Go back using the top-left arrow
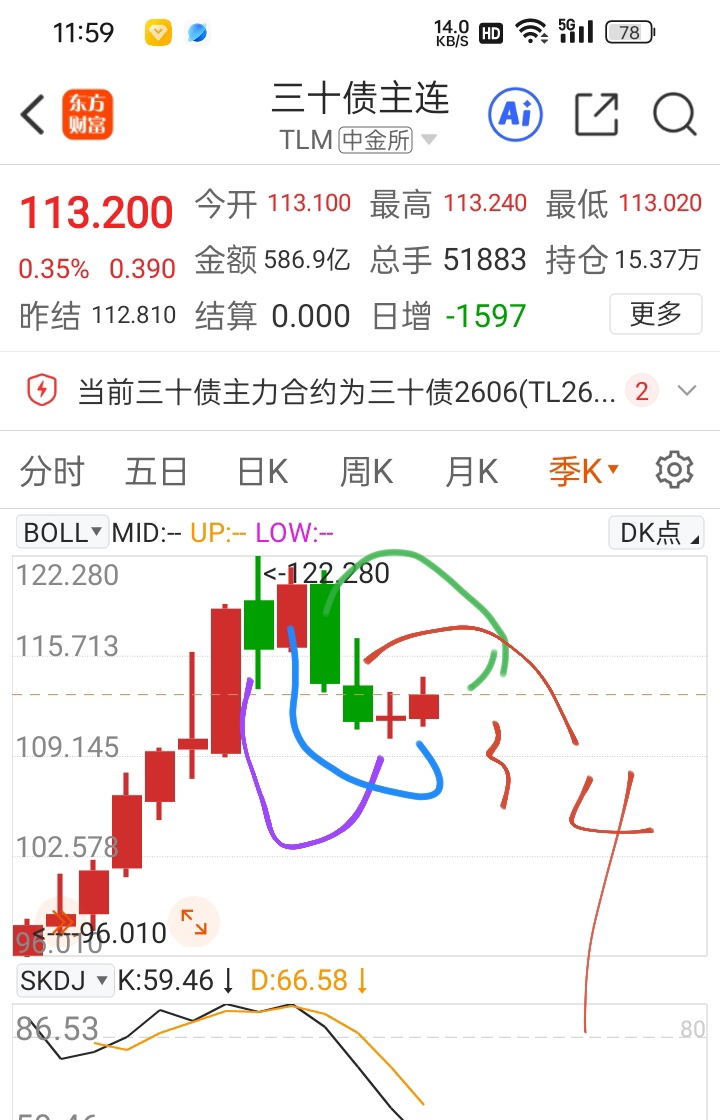Image resolution: width=720 pixels, height=1120 pixels. click(33, 114)
